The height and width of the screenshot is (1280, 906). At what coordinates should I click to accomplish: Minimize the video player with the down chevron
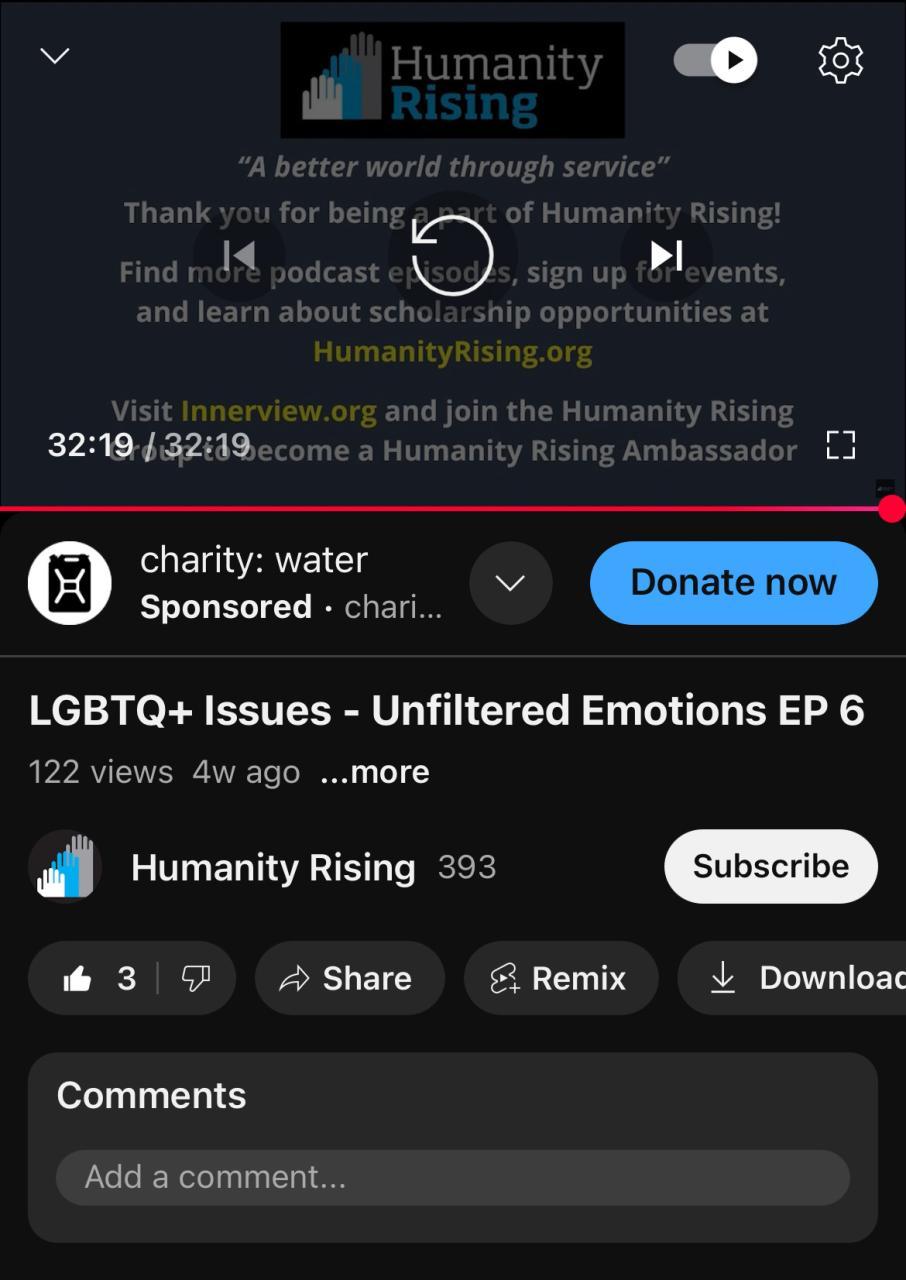click(55, 56)
